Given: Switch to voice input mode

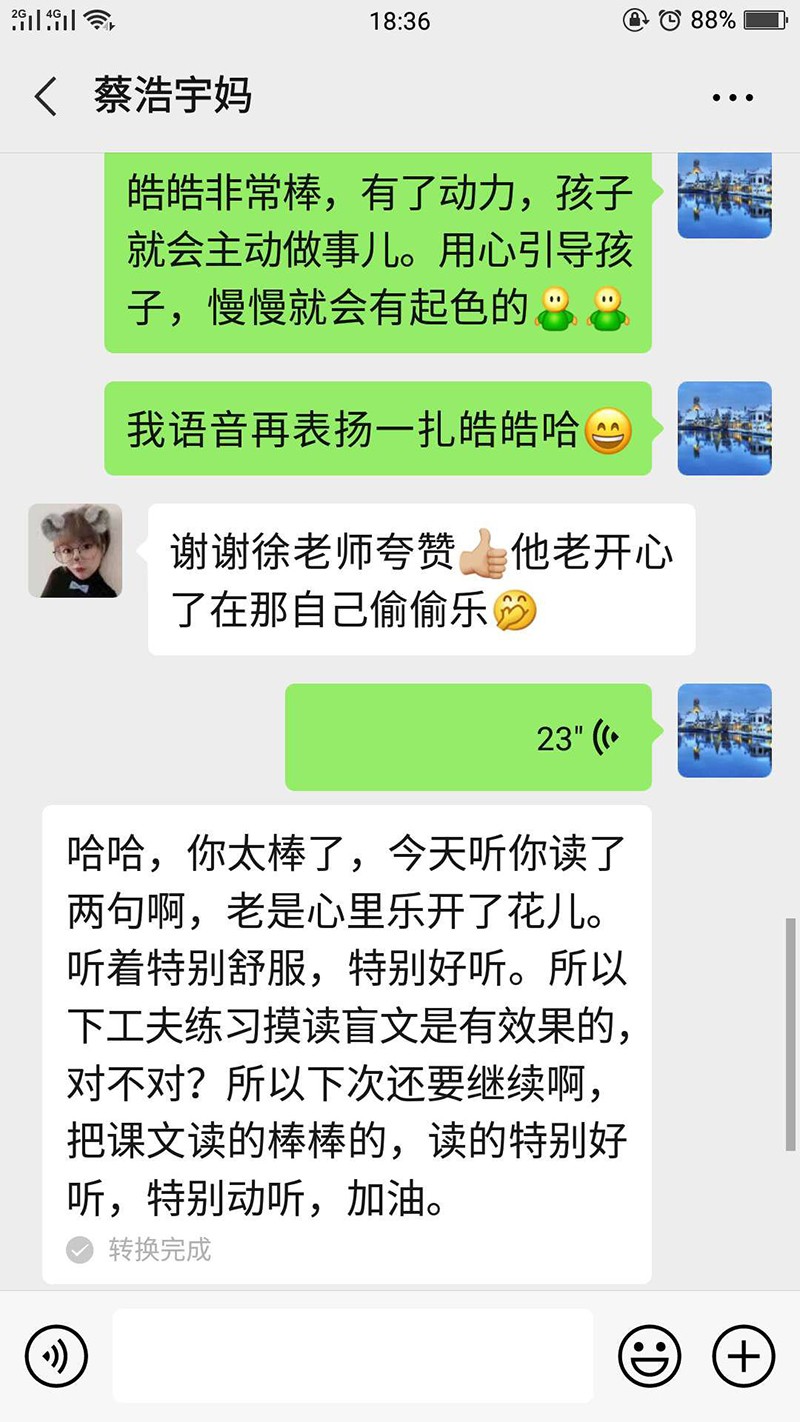Looking at the screenshot, I should tap(56, 1356).
